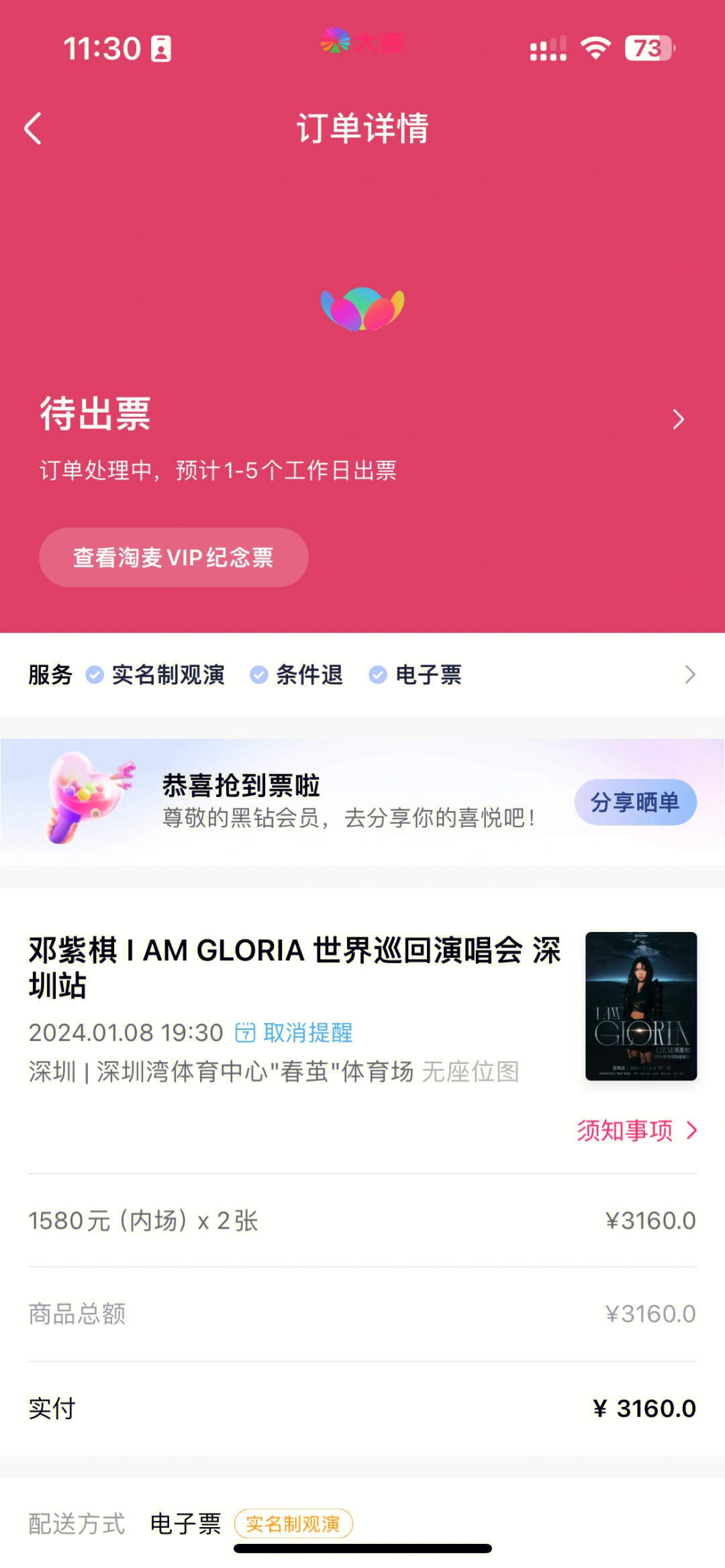Tap the 取消提醒 link
This screenshot has width=725, height=1568.
point(295,1033)
